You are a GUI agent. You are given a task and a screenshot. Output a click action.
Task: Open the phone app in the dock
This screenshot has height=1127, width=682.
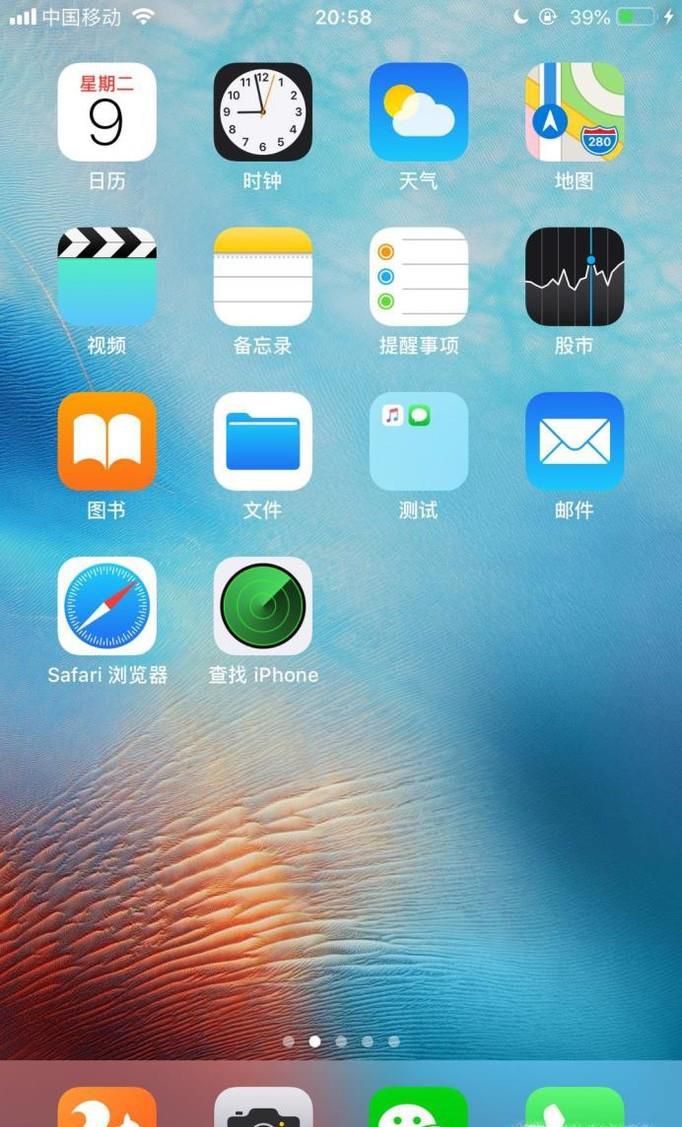(575, 1108)
